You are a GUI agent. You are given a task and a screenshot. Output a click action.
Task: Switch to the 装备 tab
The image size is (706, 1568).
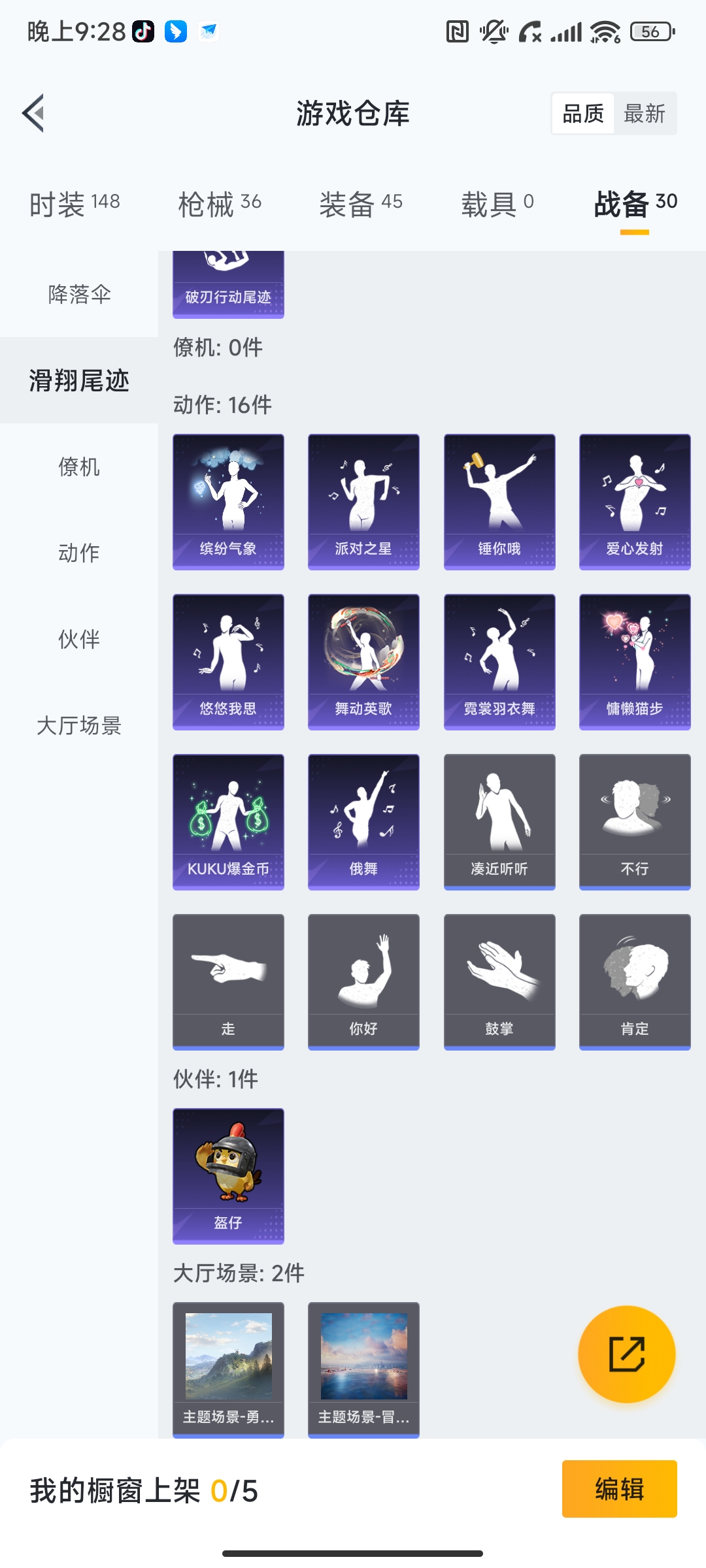tap(360, 204)
